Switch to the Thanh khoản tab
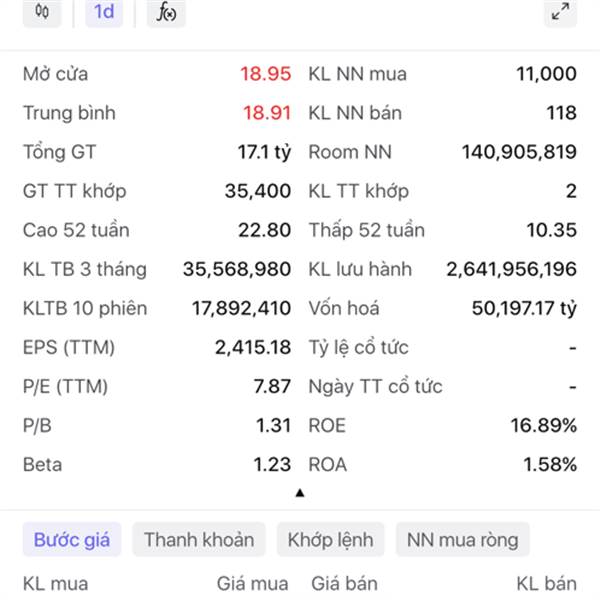600x600 pixels. 199,540
